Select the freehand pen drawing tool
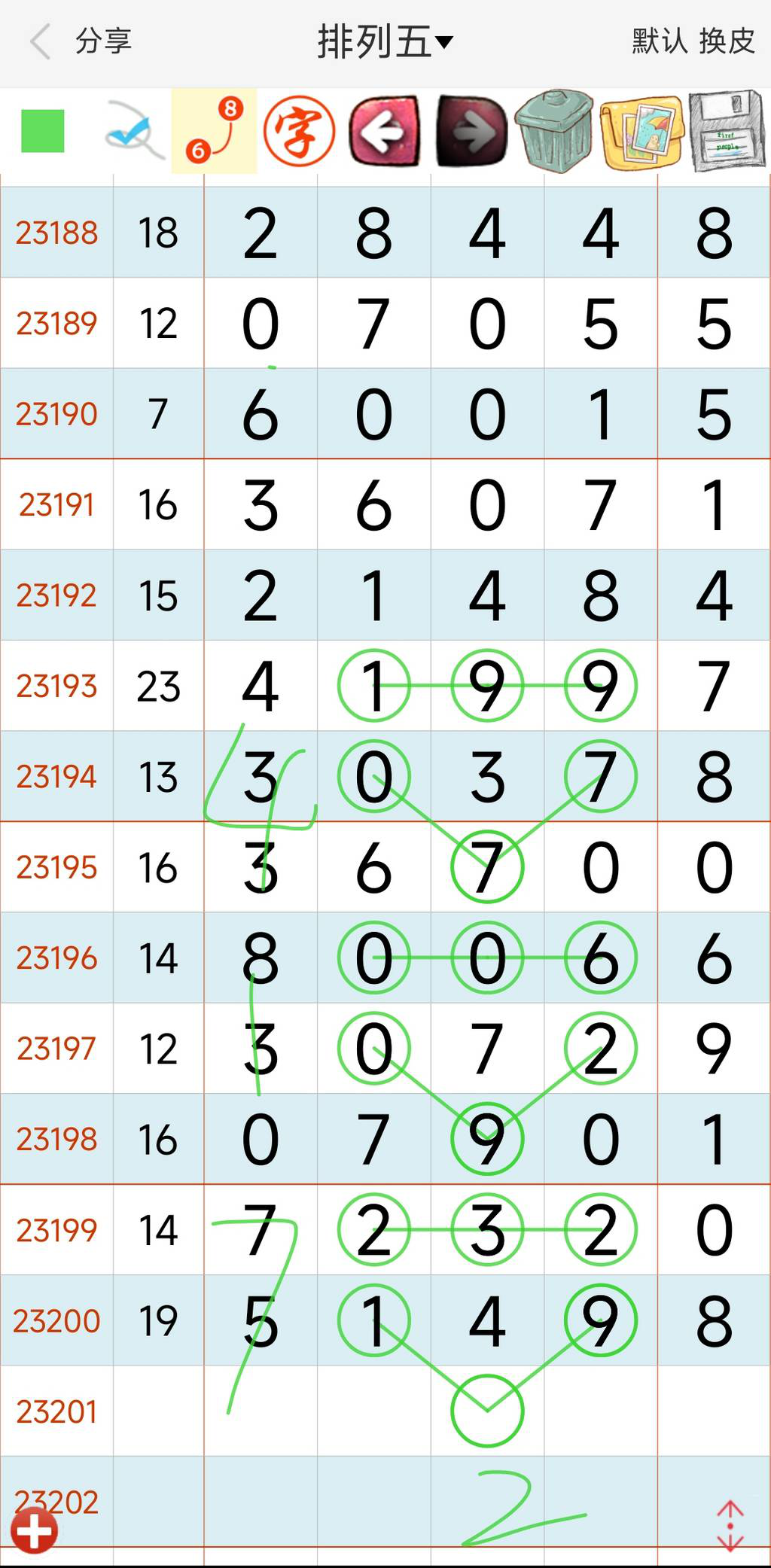This screenshot has width=771, height=1568. (133, 131)
